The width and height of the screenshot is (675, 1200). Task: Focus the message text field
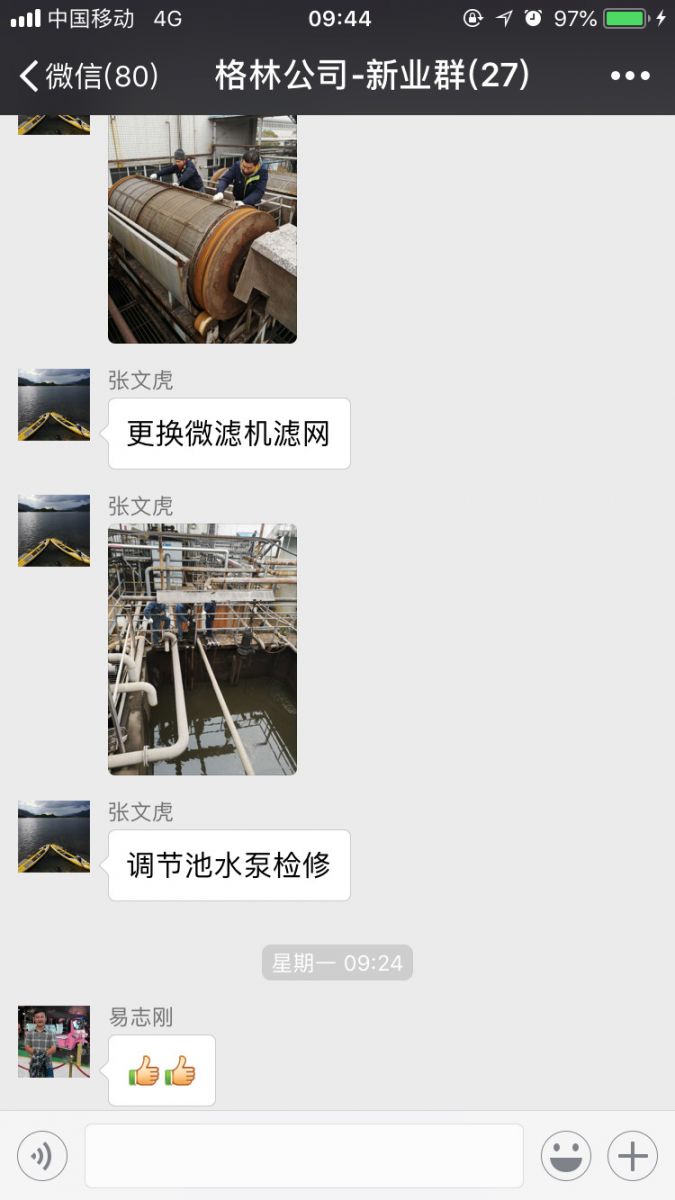point(303,1157)
